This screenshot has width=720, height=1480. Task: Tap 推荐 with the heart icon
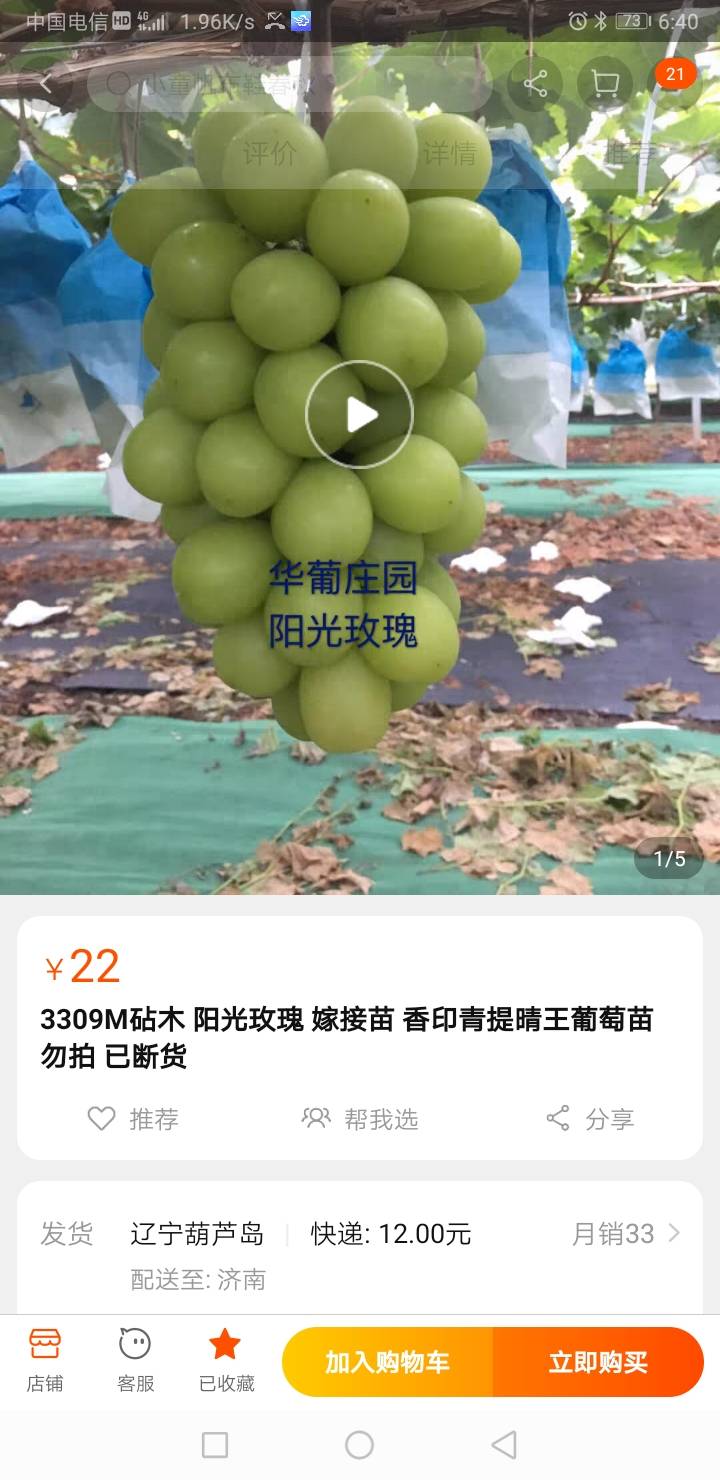[133, 1118]
